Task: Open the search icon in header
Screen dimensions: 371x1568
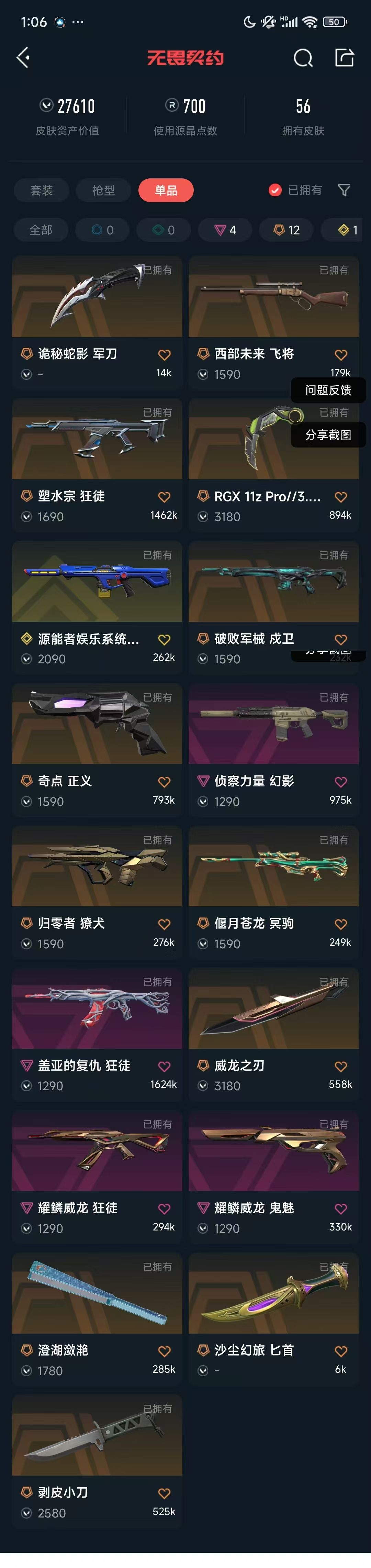Action: (x=303, y=58)
